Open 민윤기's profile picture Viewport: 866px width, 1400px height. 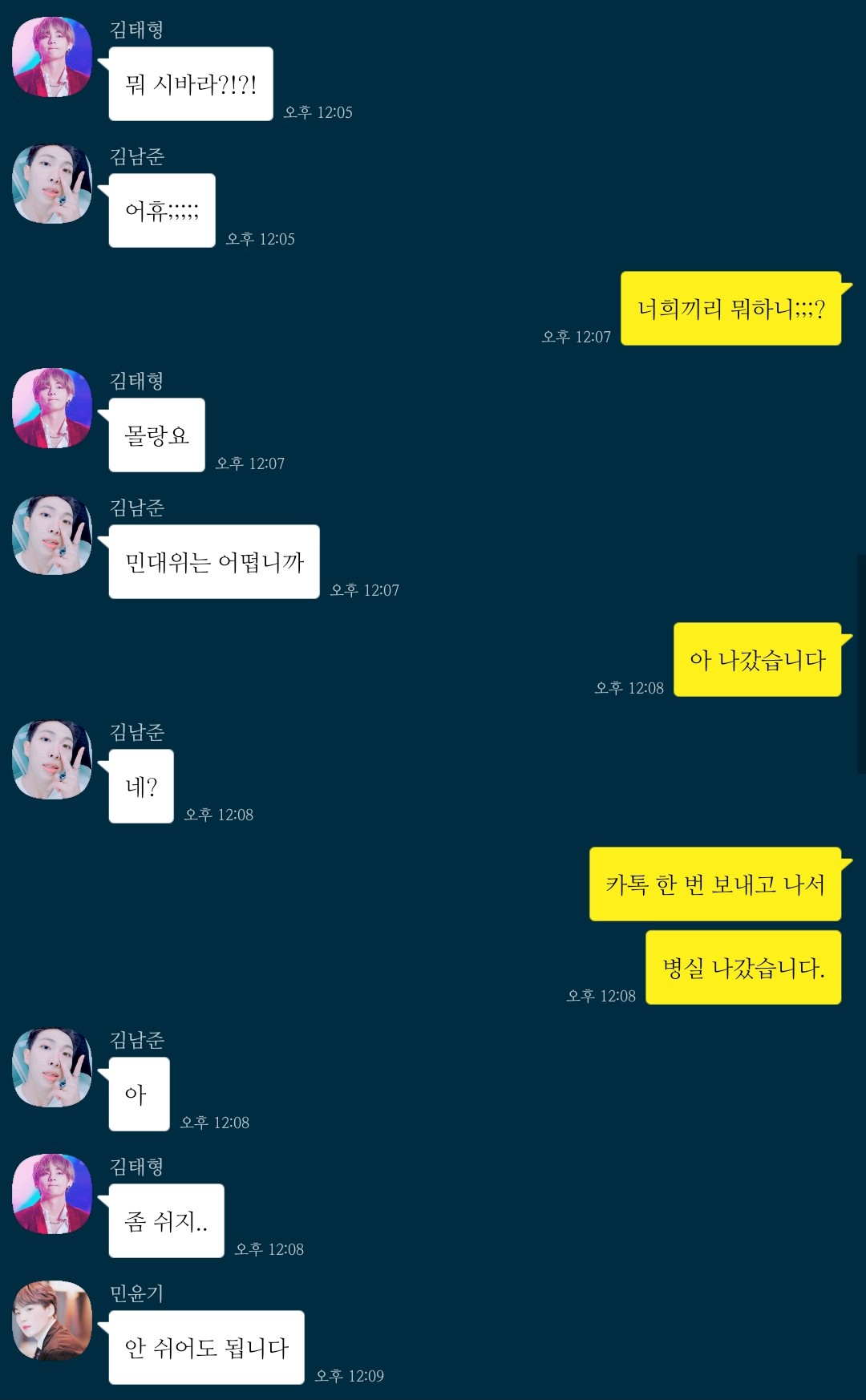click(x=52, y=1320)
